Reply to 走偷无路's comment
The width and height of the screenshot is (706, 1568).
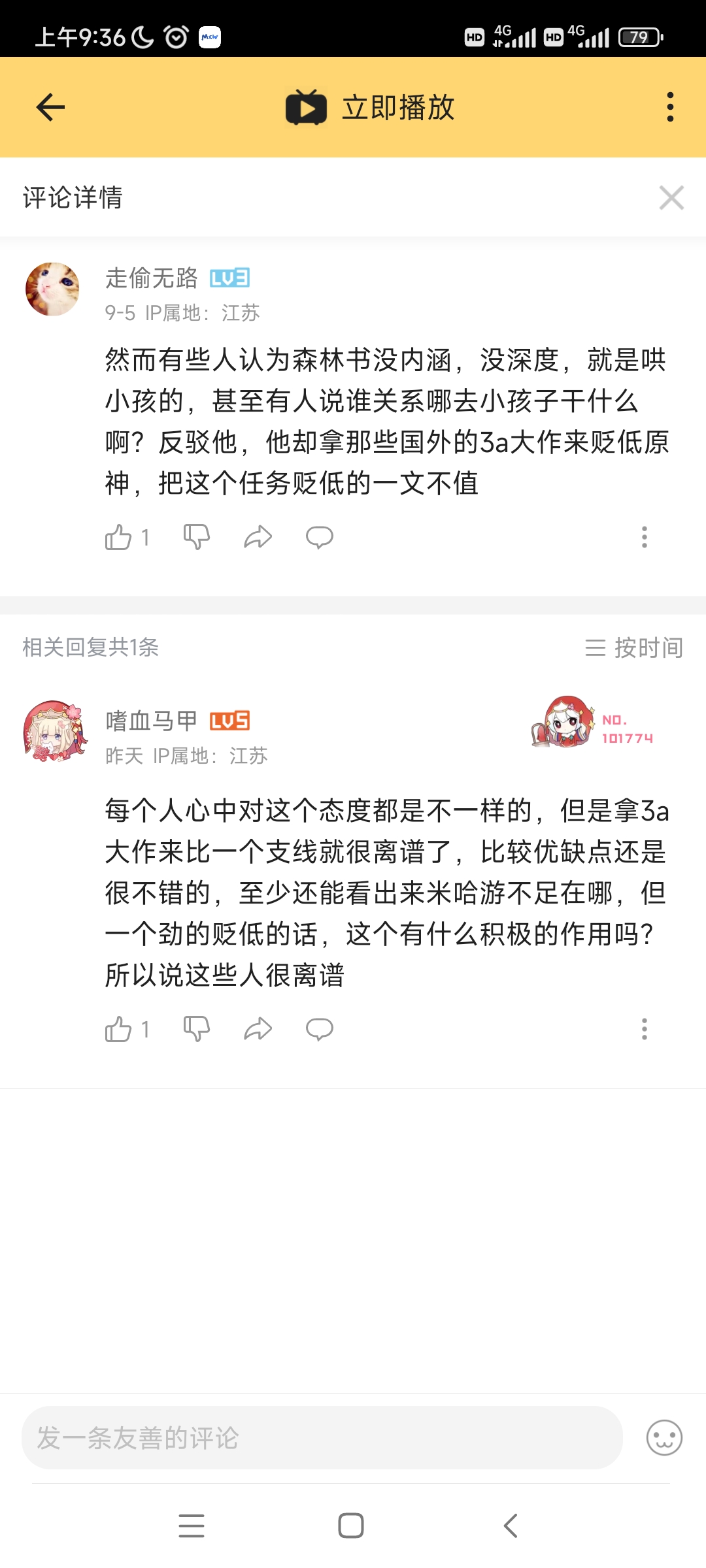[x=319, y=537]
